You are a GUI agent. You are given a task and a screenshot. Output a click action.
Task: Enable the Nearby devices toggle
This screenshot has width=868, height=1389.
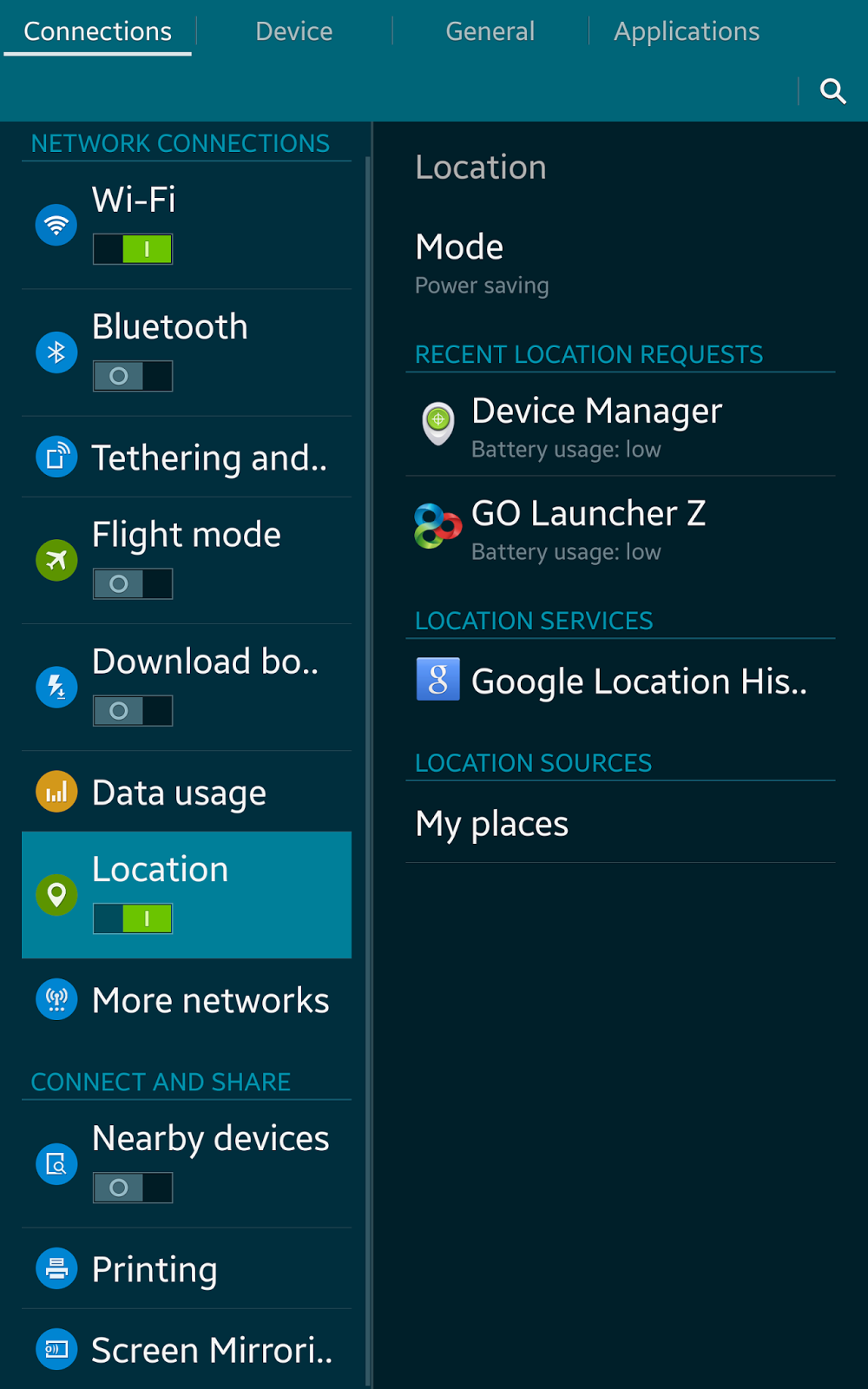point(132,1188)
